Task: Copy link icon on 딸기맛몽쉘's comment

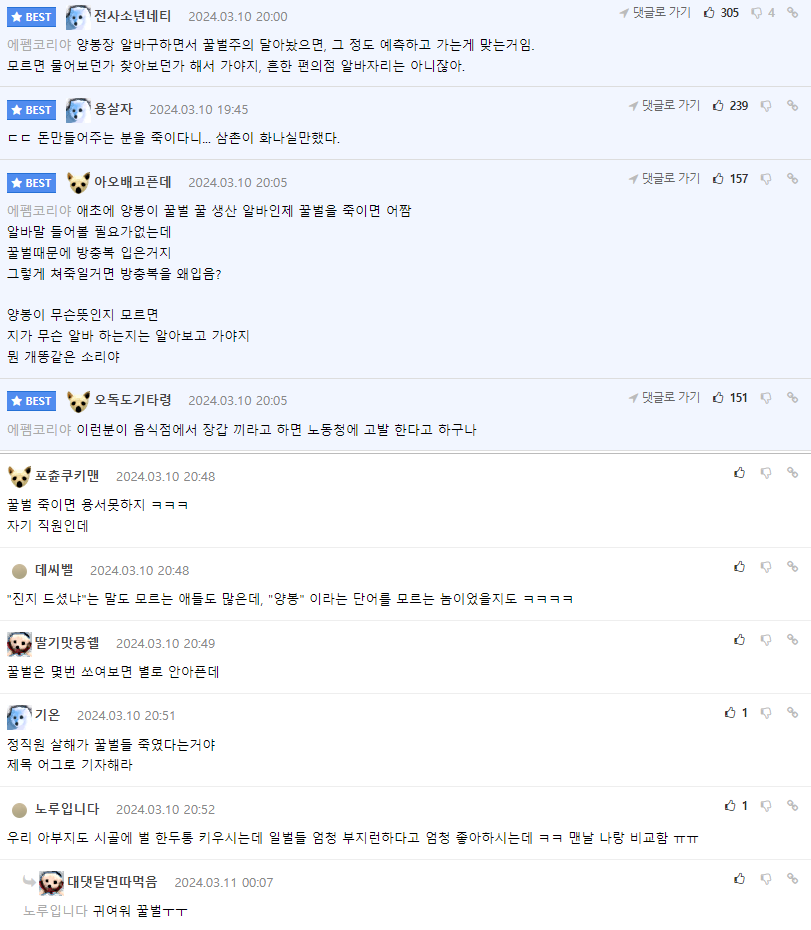Action: pyautogui.click(x=792, y=639)
